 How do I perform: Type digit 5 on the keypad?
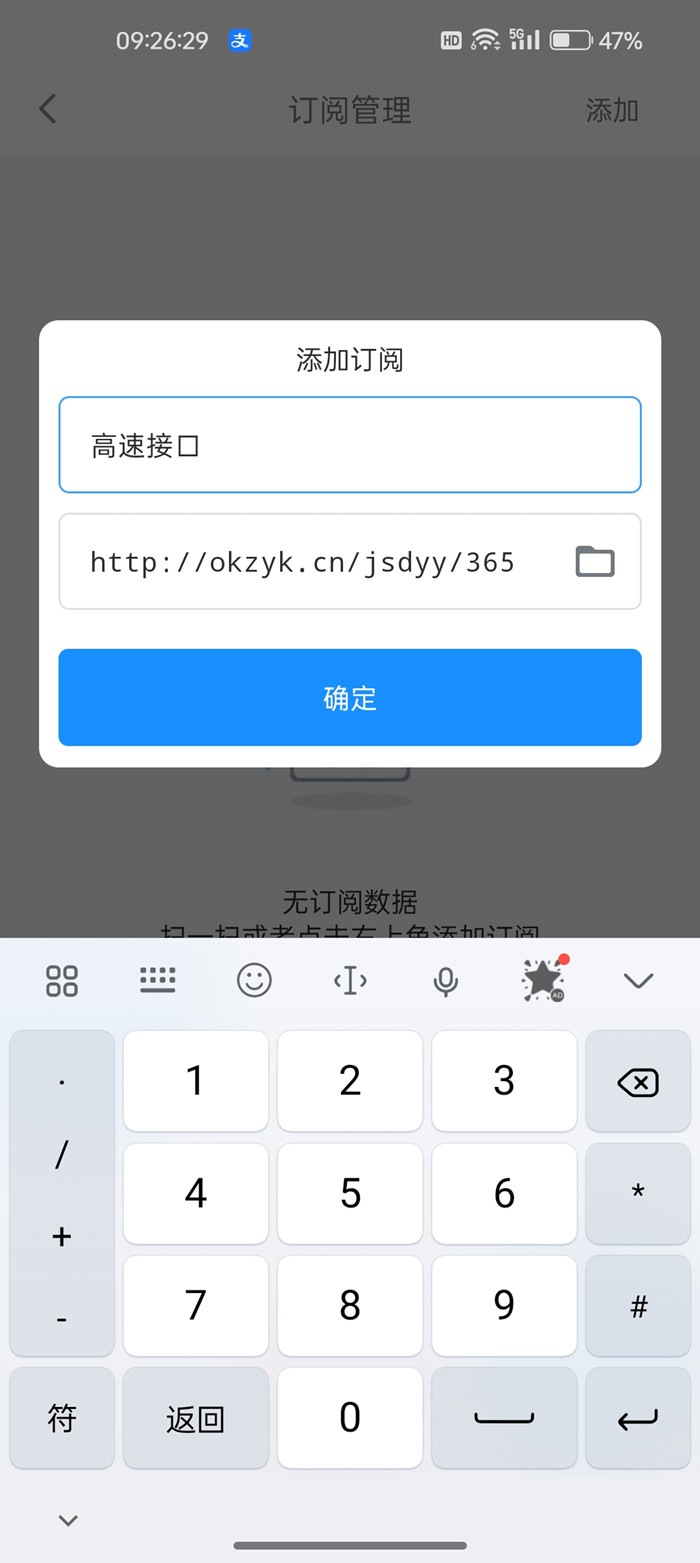click(x=350, y=1193)
